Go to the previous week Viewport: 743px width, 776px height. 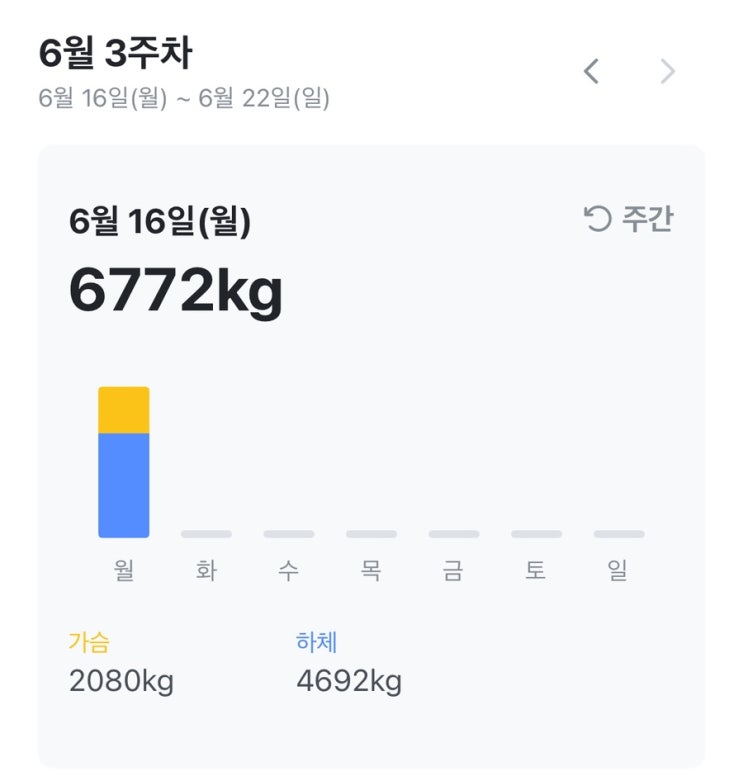coord(591,72)
